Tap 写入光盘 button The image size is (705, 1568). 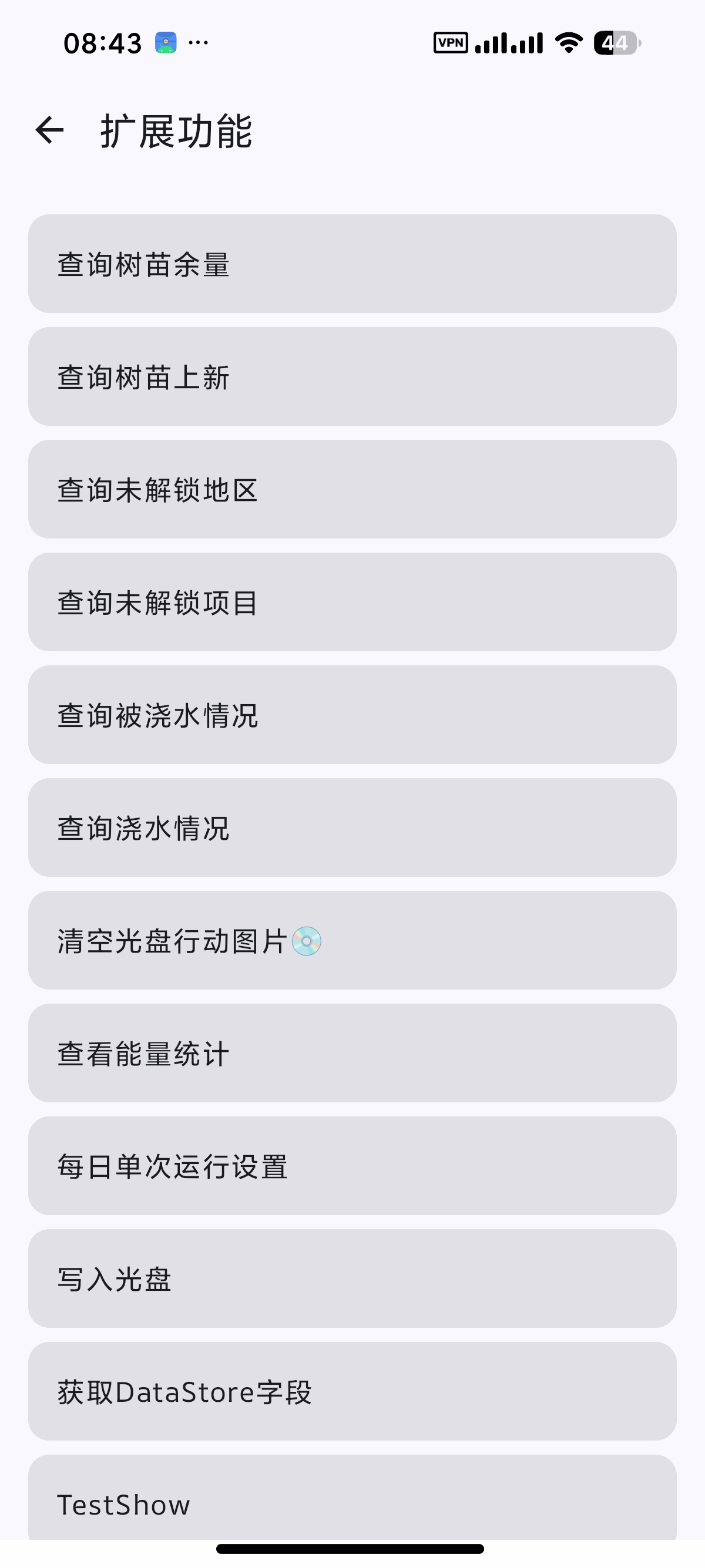click(352, 1278)
